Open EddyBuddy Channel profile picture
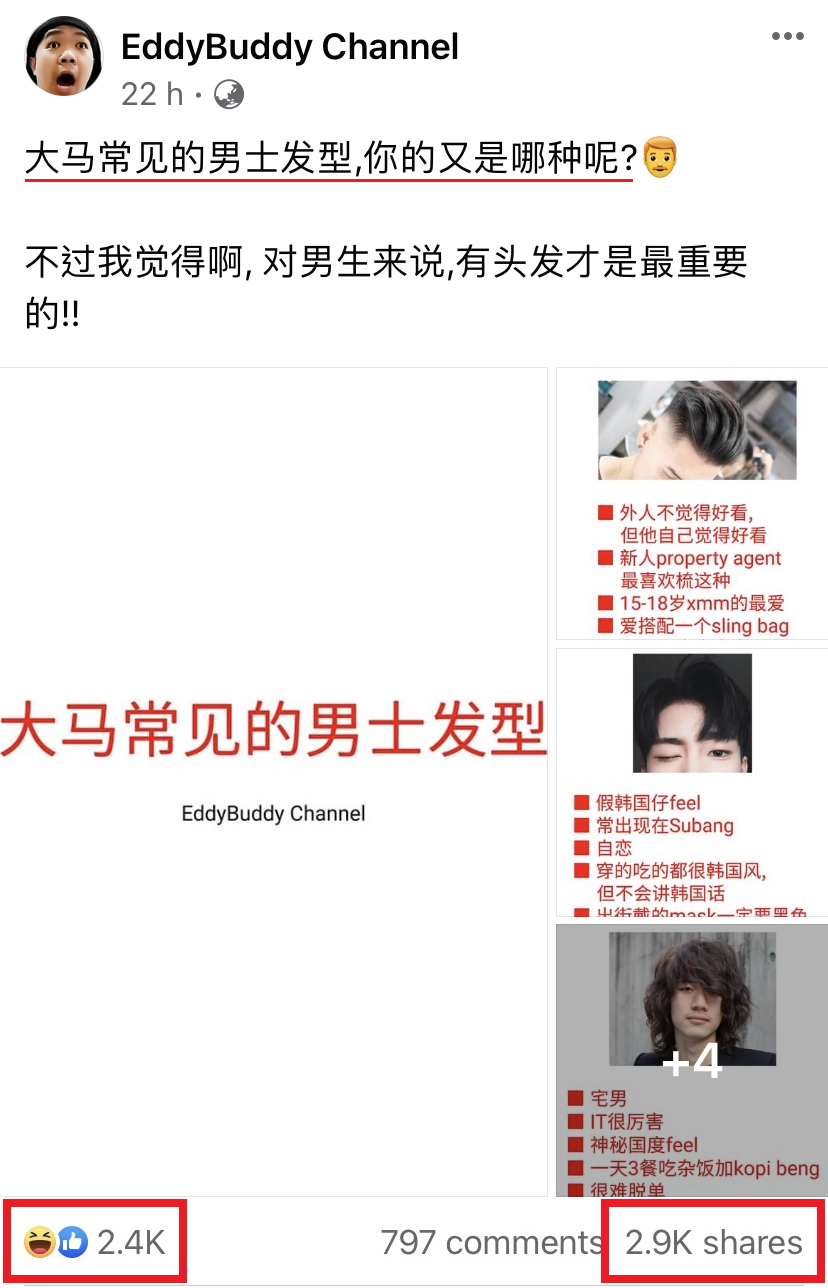828x1288 pixels. point(64,57)
